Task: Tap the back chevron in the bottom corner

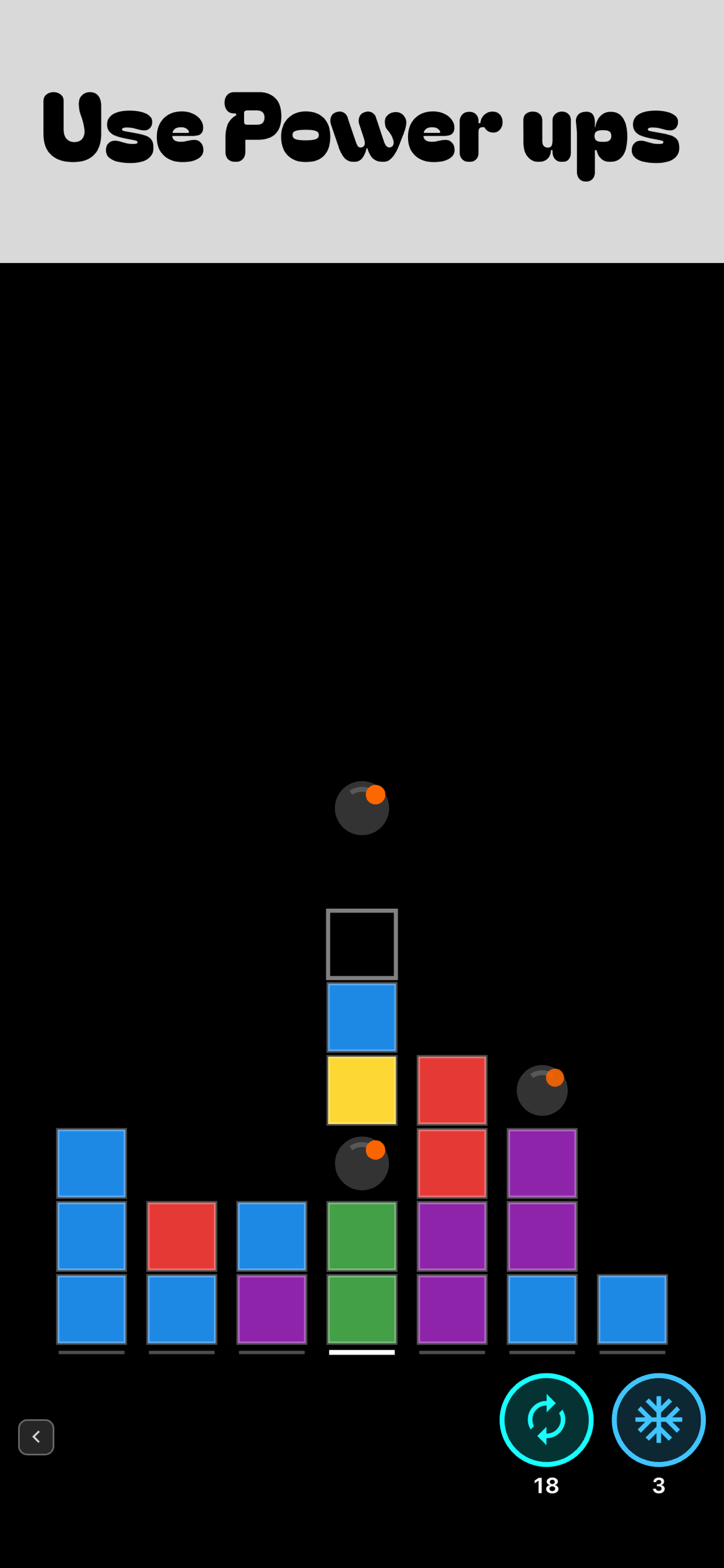Action: (36, 1437)
